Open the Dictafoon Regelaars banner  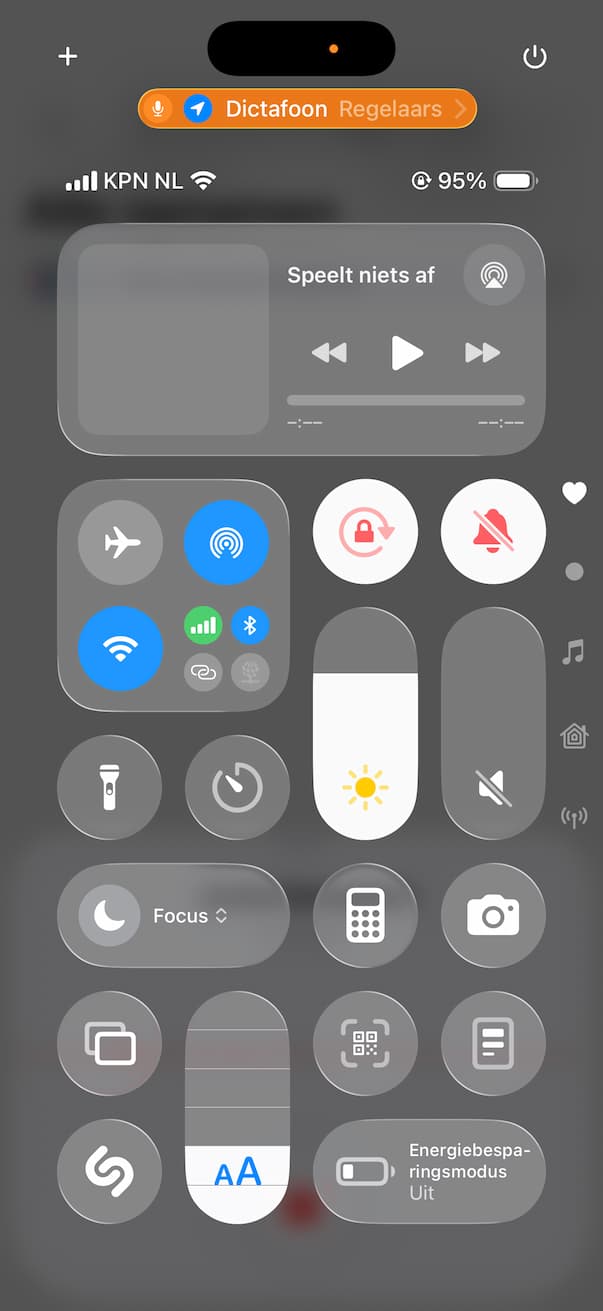coord(307,109)
